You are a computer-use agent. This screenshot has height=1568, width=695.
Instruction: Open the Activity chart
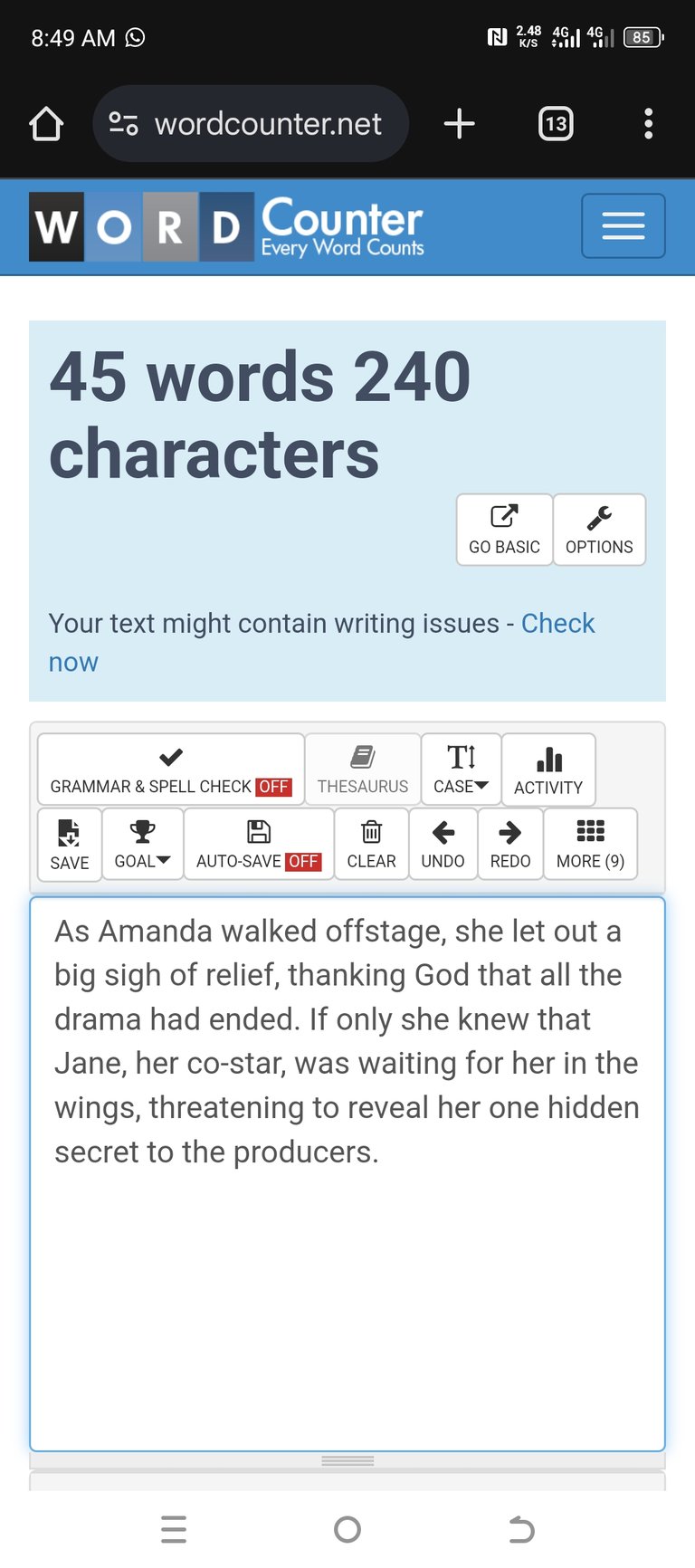click(548, 770)
